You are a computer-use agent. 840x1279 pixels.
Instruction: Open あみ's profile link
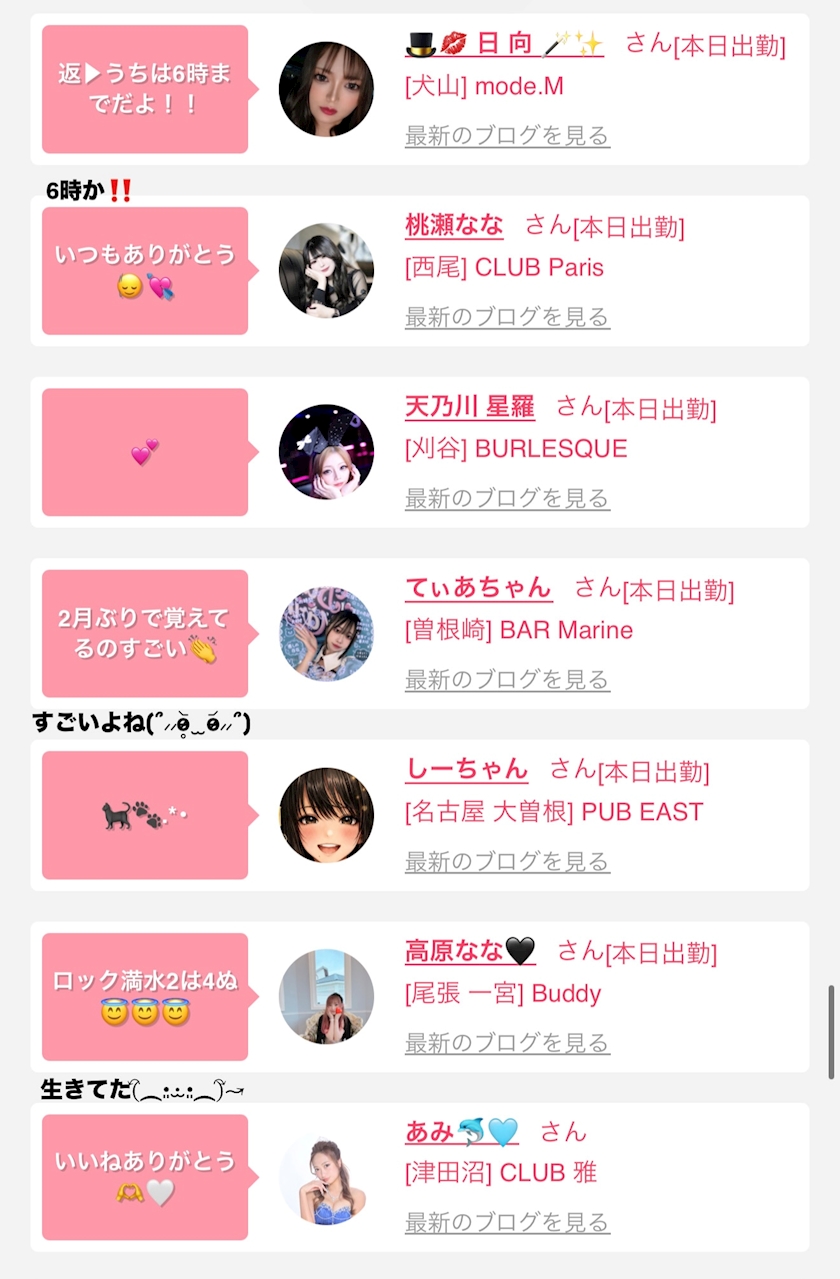(462, 1132)
